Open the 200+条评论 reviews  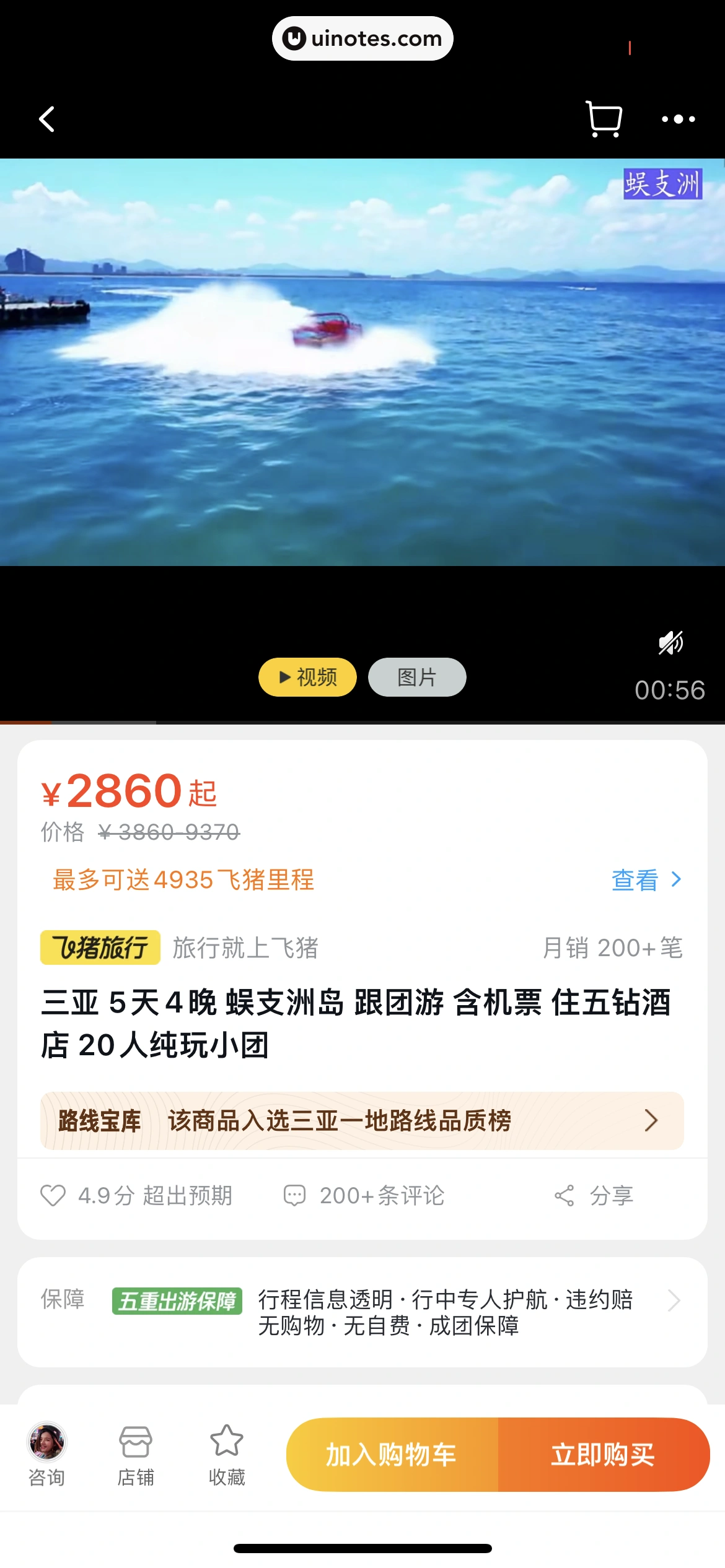coord(364,1196)
